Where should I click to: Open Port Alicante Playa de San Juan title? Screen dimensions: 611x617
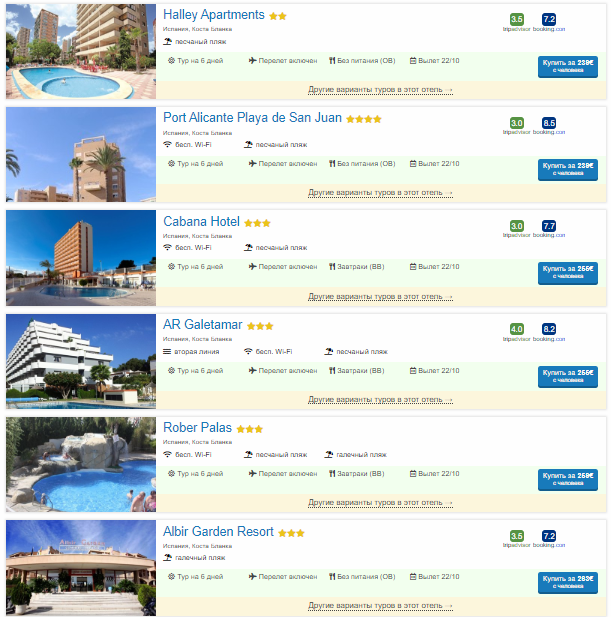252,118
